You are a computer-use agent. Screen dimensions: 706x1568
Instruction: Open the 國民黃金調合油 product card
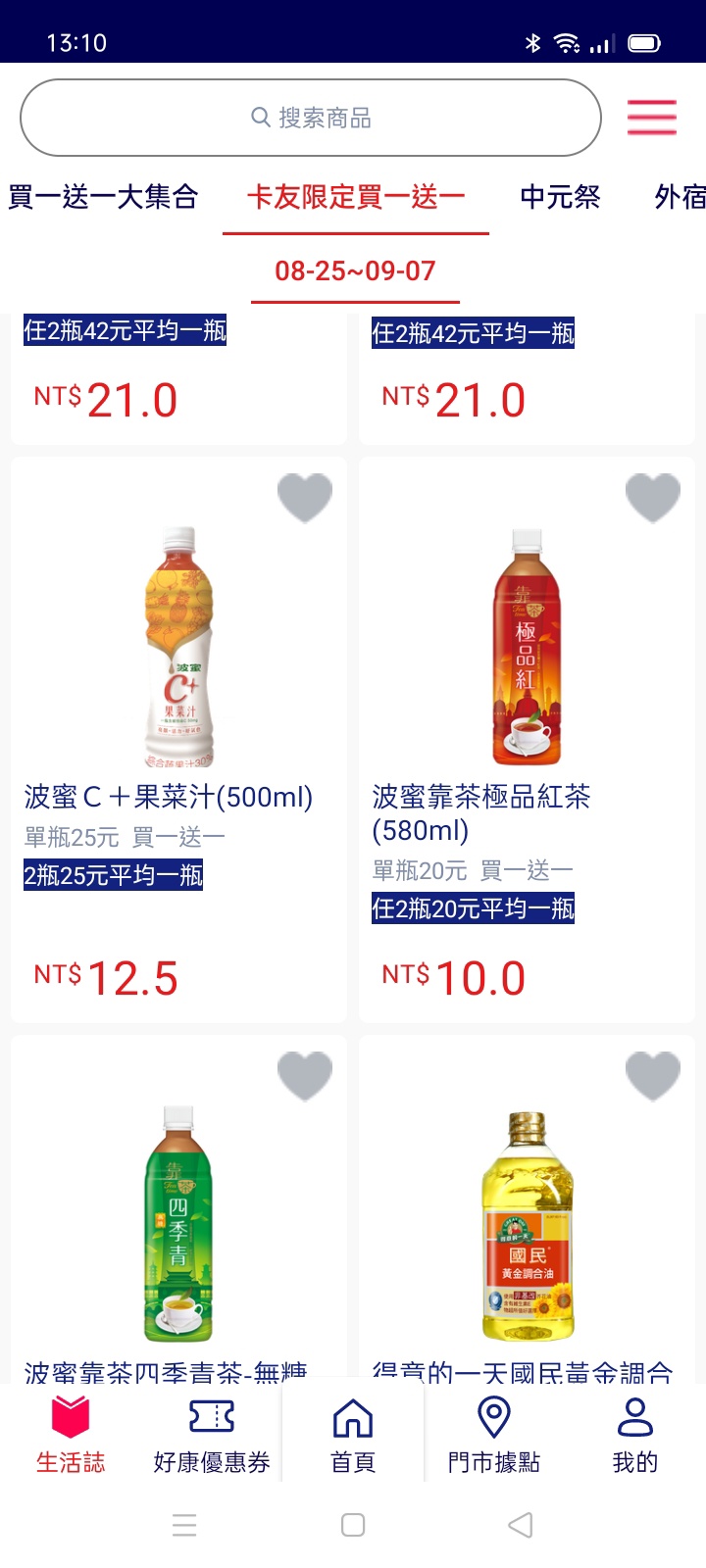527,1225
